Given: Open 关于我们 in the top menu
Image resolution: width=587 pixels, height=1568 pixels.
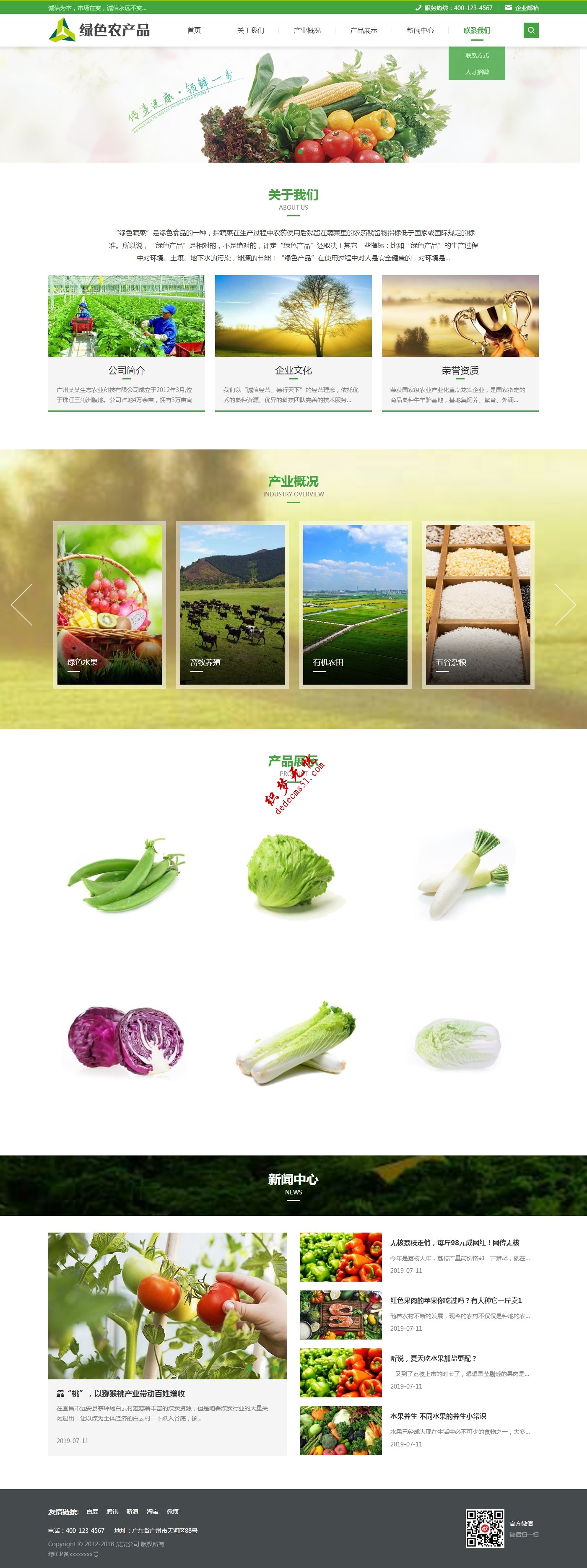Looking at the screenshot, I should pyautogui.click(x=250, y=31).
